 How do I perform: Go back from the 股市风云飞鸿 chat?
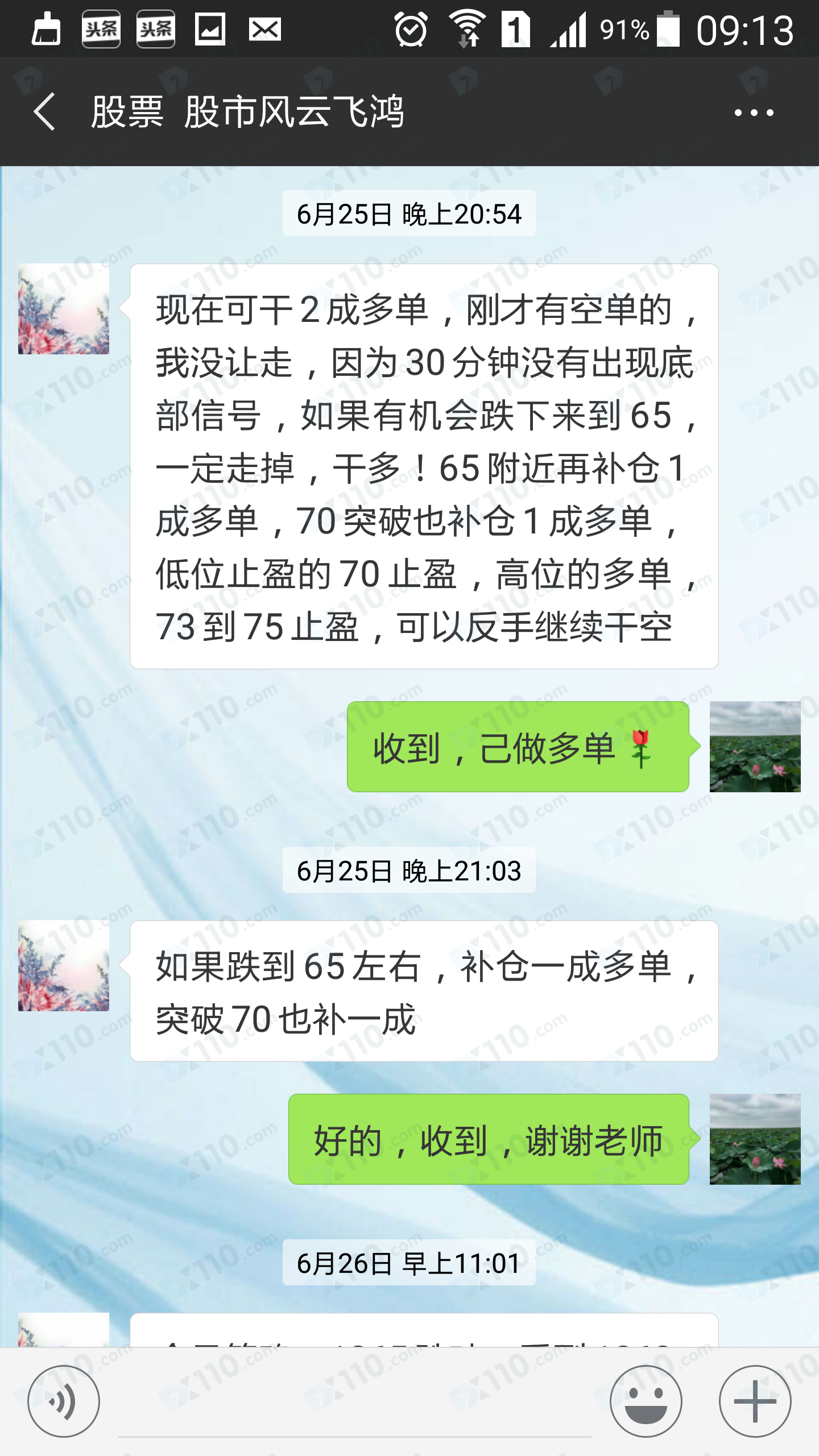[x=44, y=111]
